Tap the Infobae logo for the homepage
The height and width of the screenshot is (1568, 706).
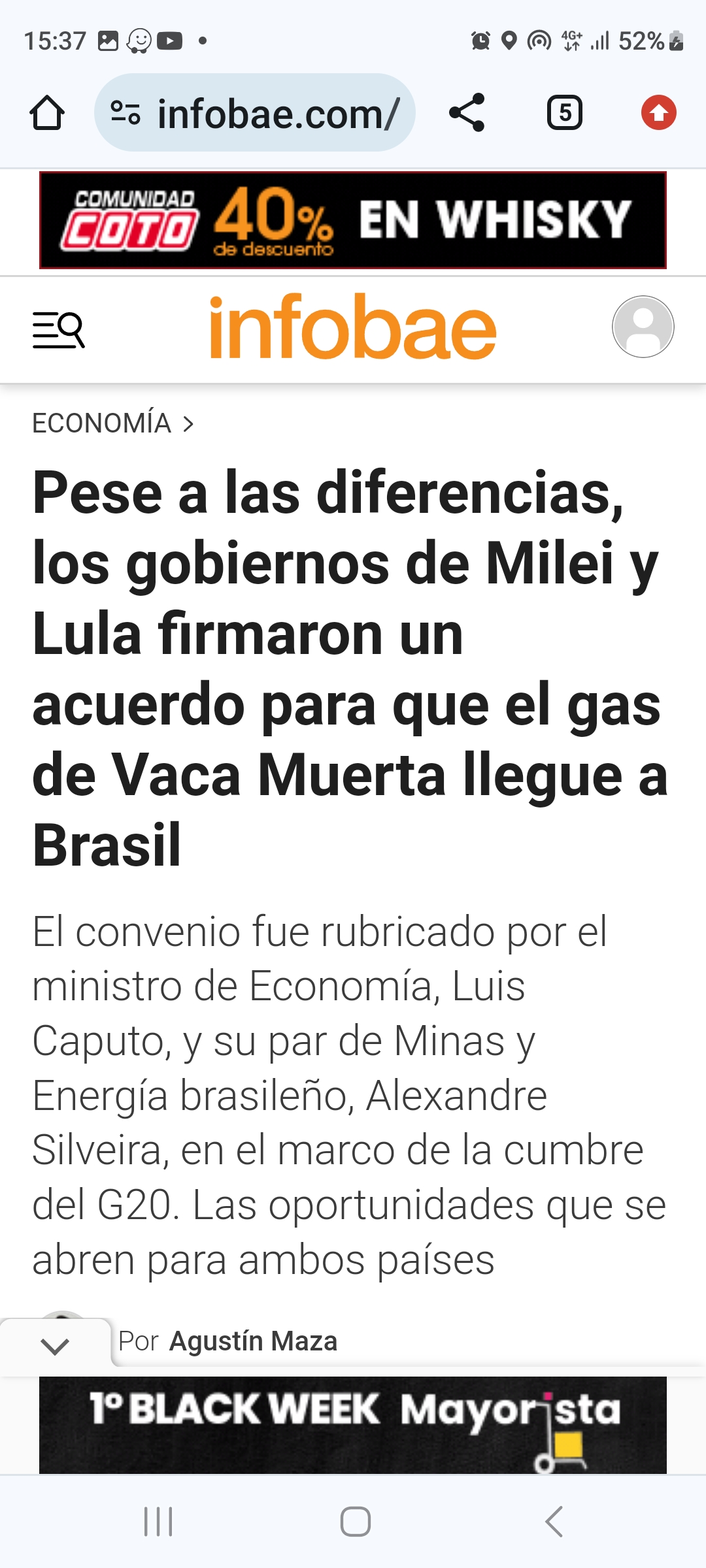(x=353, y=327)
